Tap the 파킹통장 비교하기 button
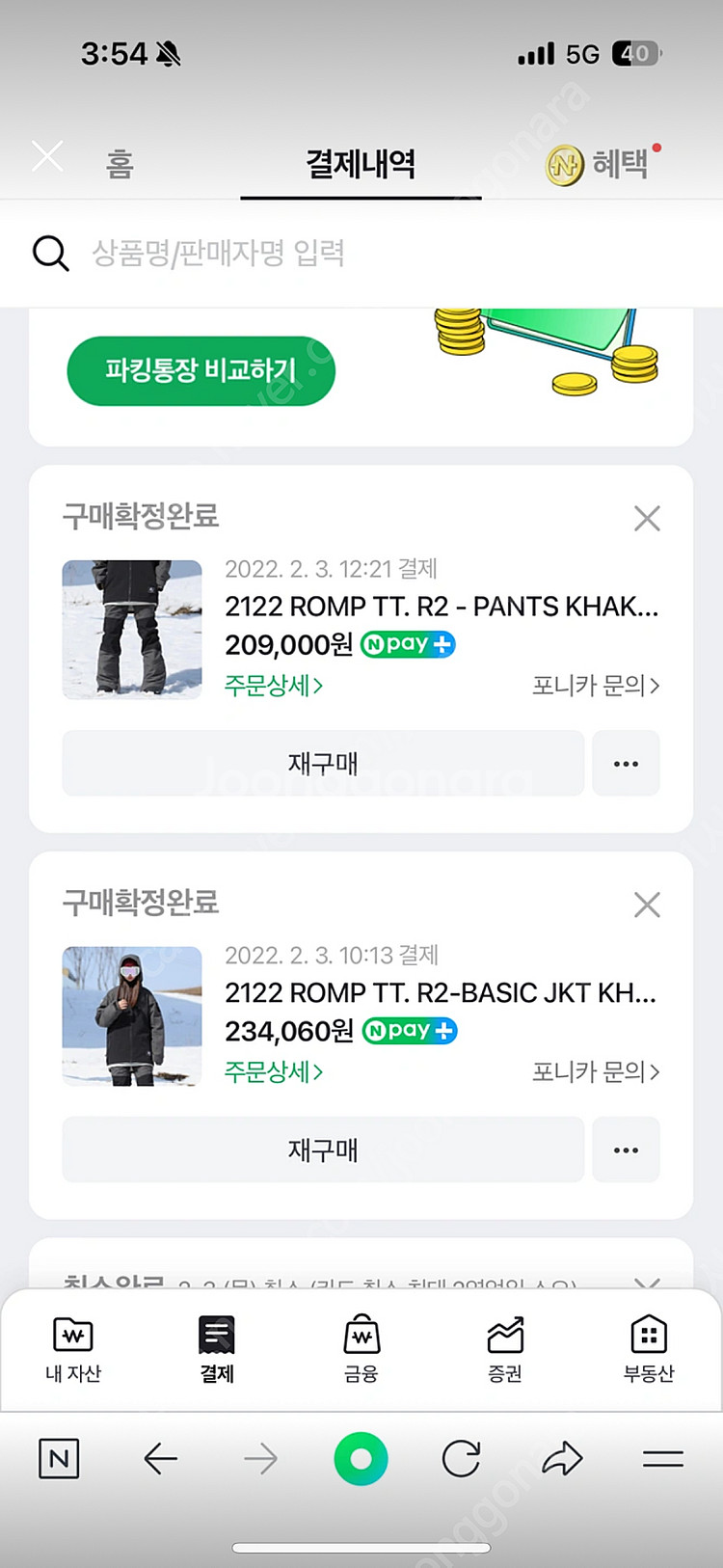 click(x=201, y=370)
